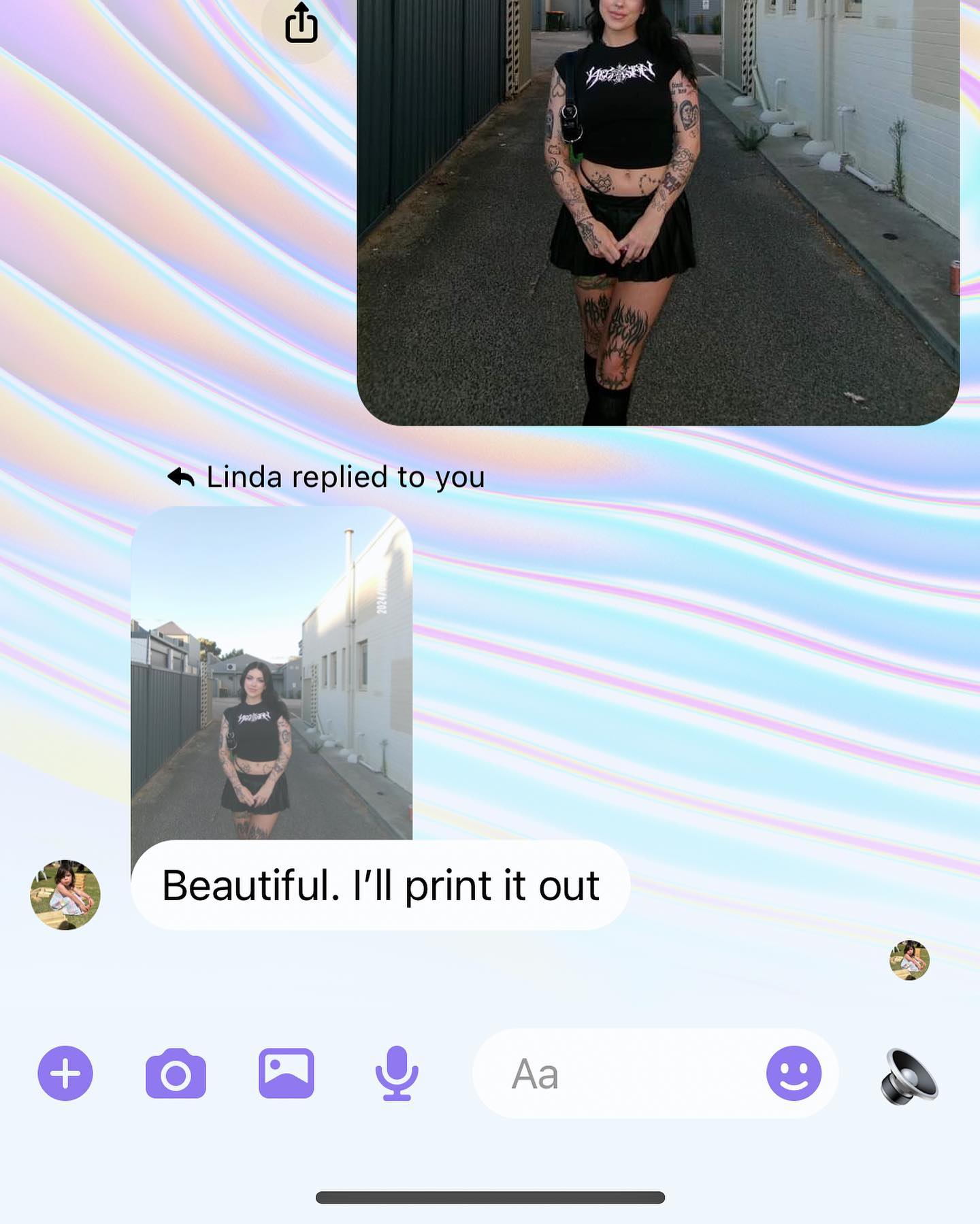This screenshot has width=980, height=1224.
Task: Open the photo gallery picker
Action: click(x=287, y=1074)
